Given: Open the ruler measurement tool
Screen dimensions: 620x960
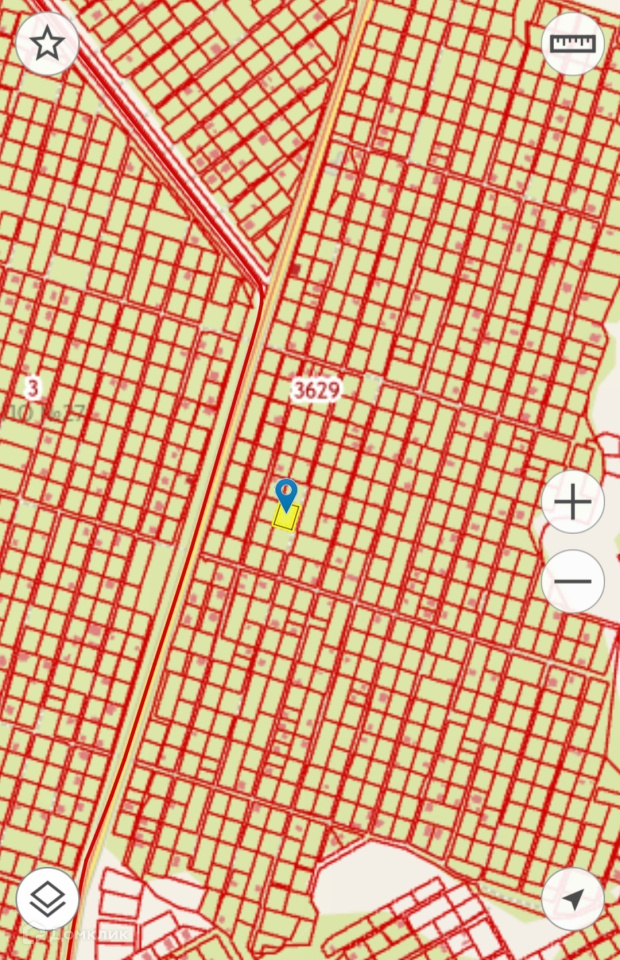Looking at the screenshot, I should point(572,43).
